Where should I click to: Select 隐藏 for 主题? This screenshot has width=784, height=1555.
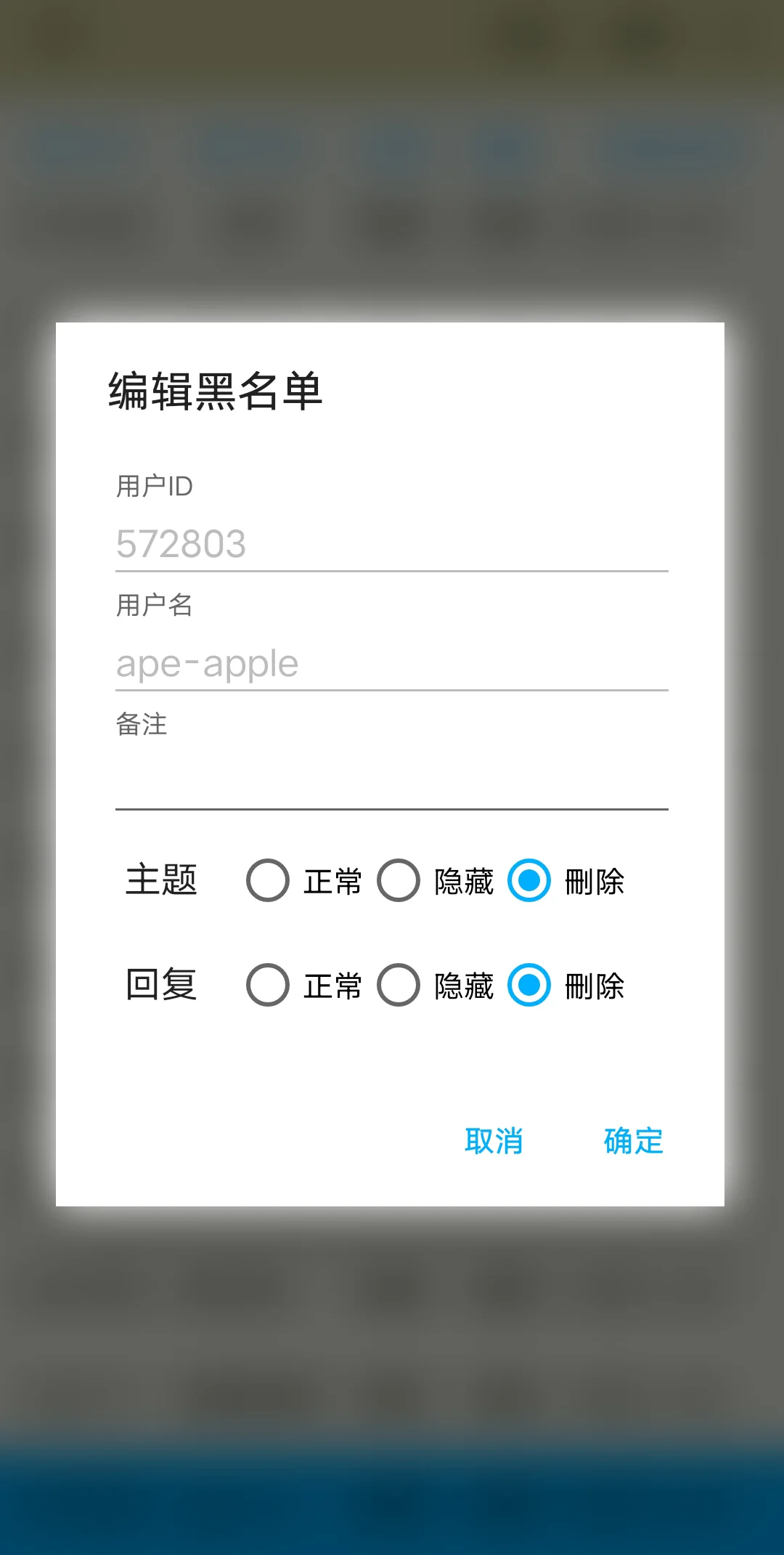click(399, 880)
